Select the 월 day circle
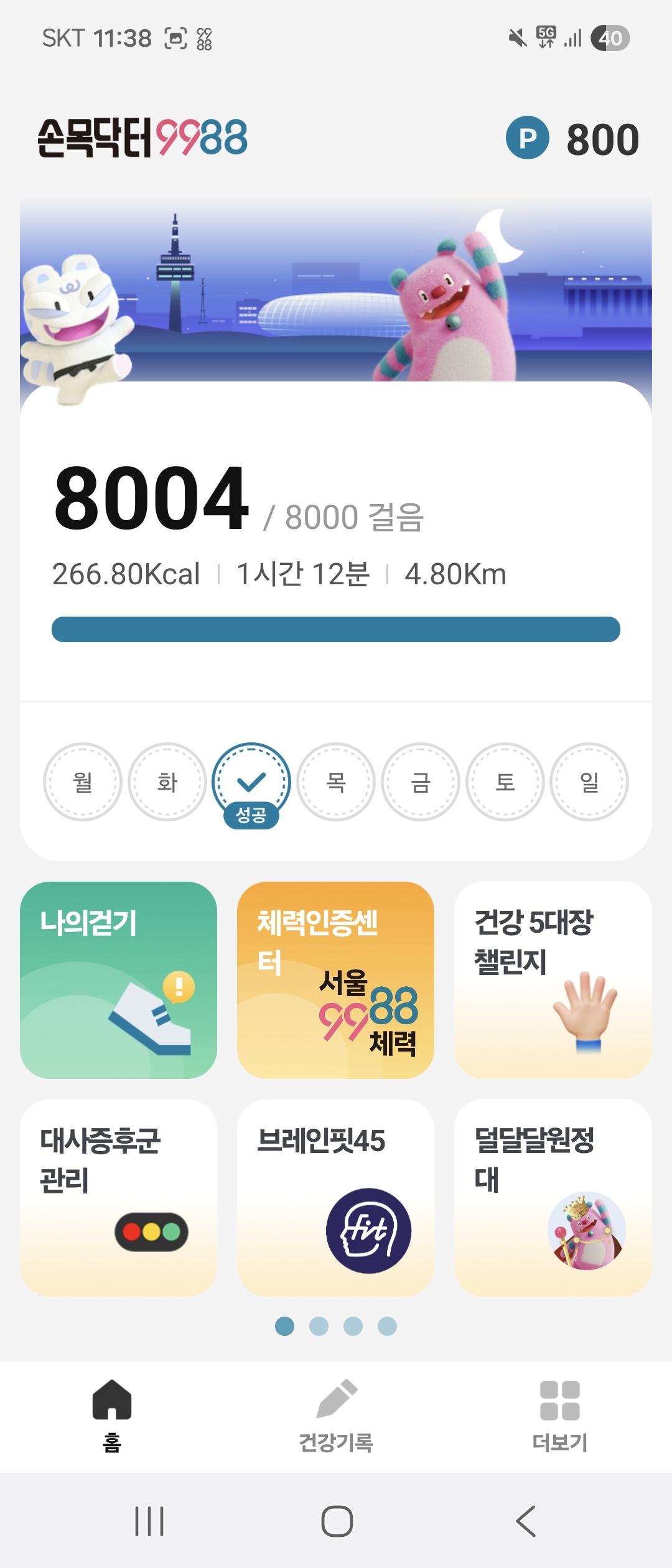 pyautogui.click(x=82, y=782)
